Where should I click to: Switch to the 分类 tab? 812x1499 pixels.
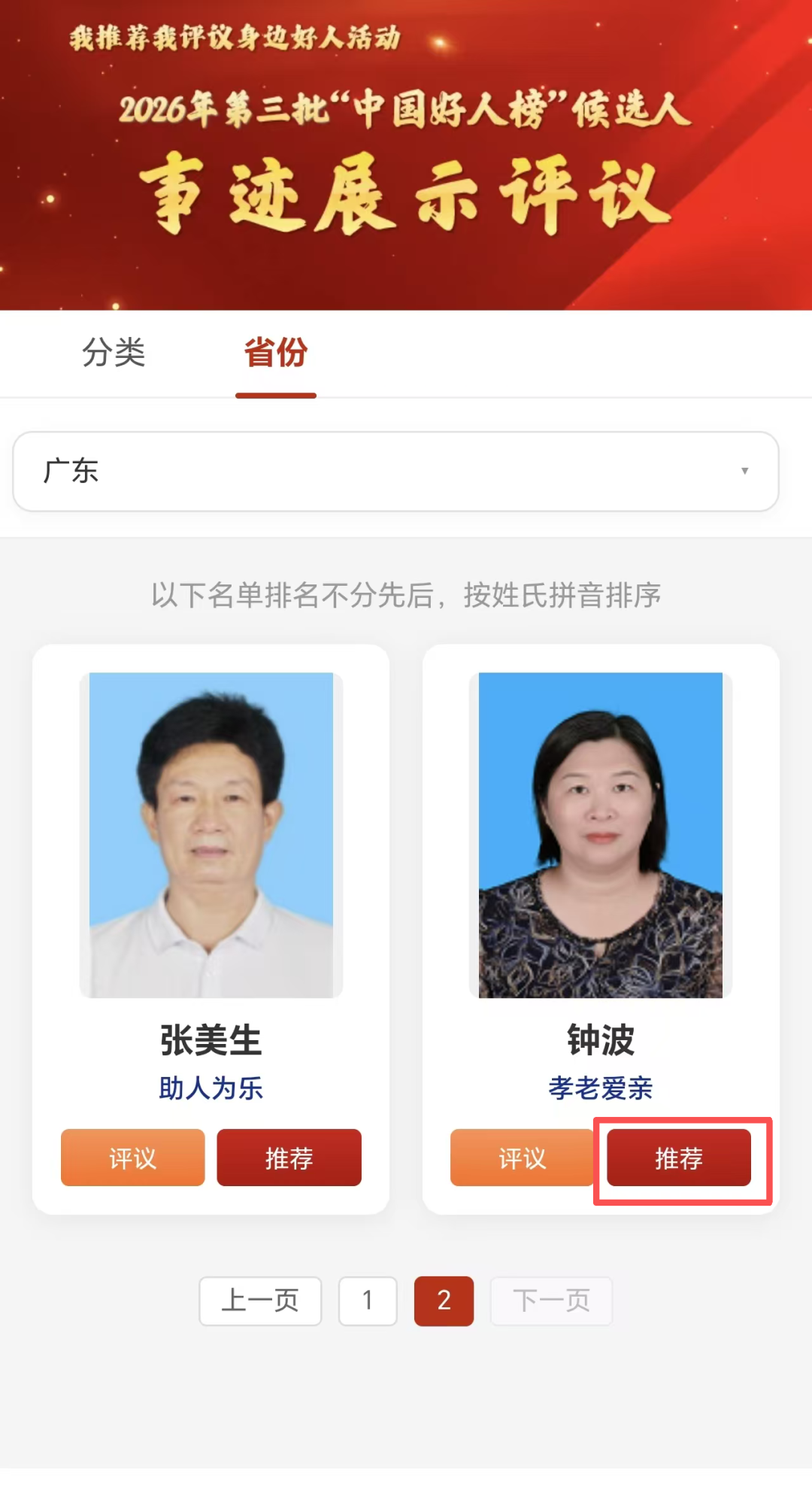(x=114, y=352)
